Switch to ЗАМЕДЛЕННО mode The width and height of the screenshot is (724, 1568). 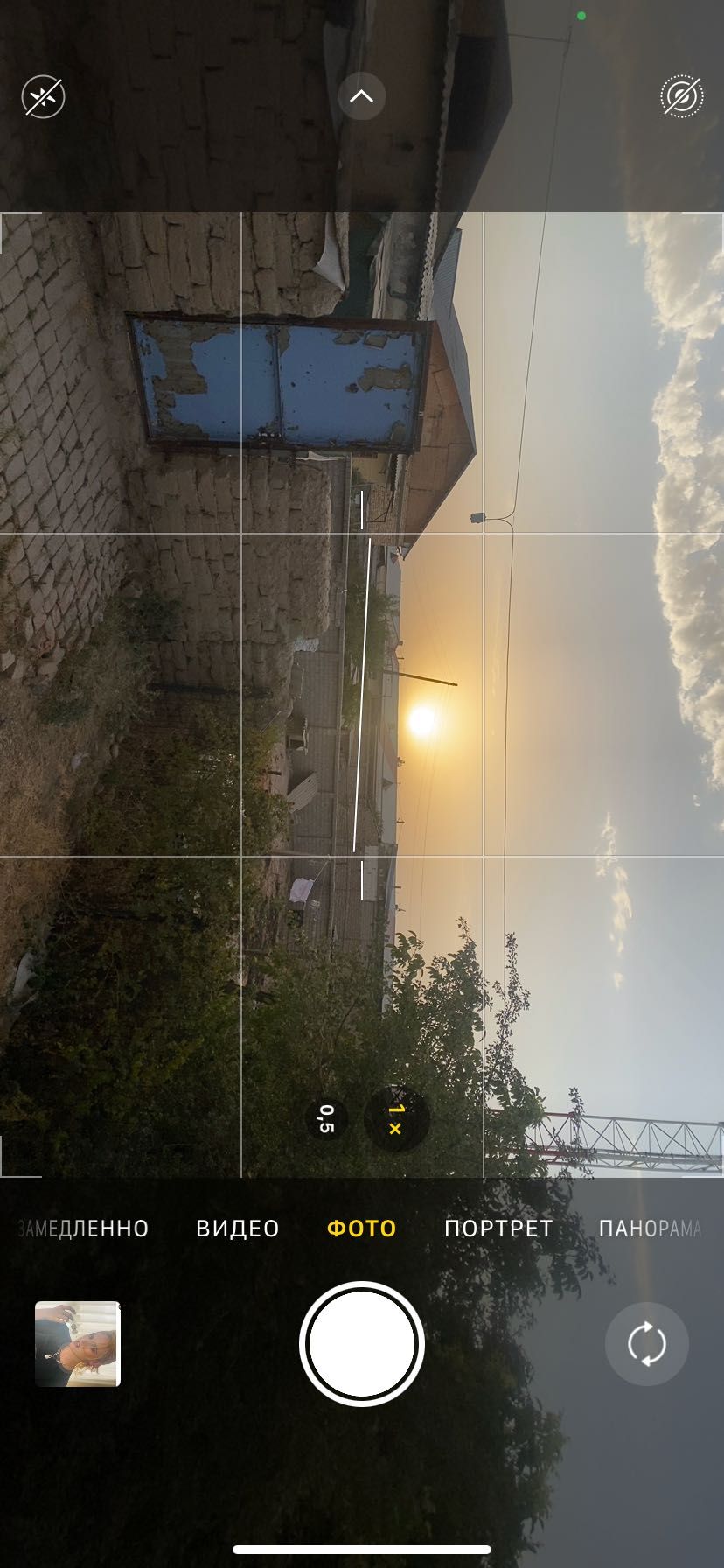[84, 1228]
